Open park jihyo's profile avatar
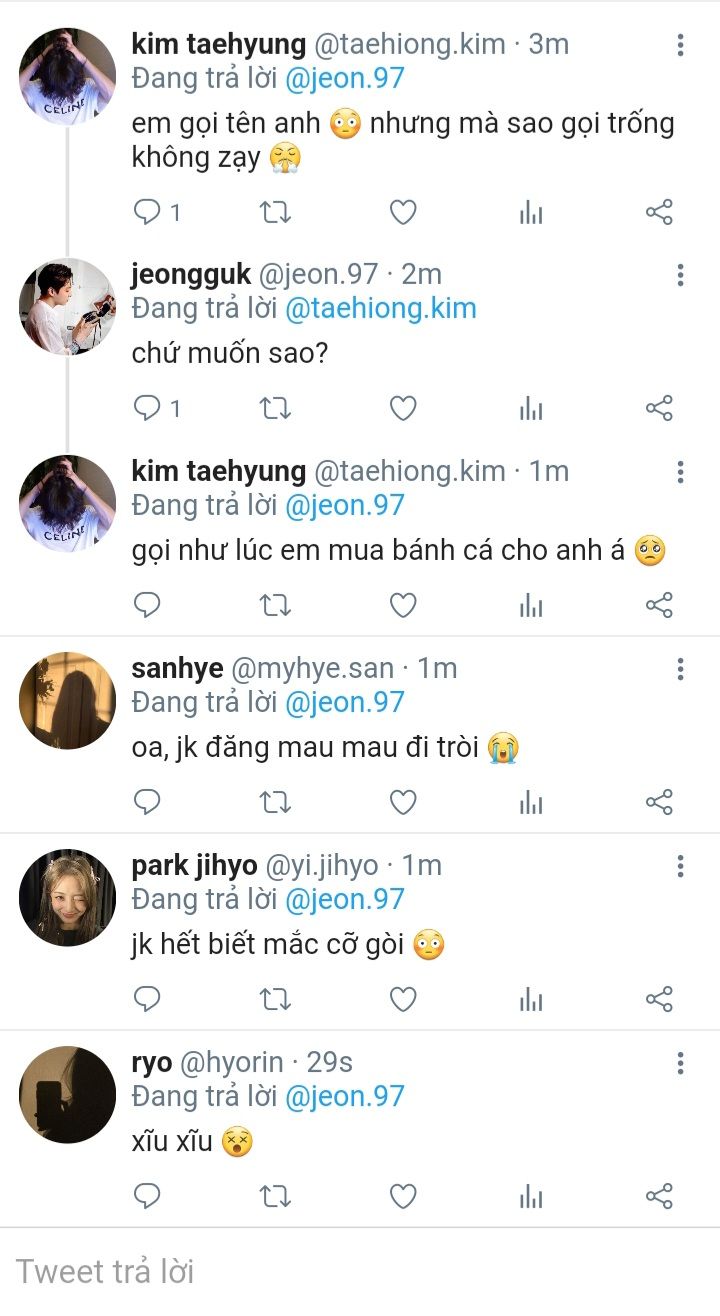Viewport: 720px width, 1316px height. tap(67, 897)
